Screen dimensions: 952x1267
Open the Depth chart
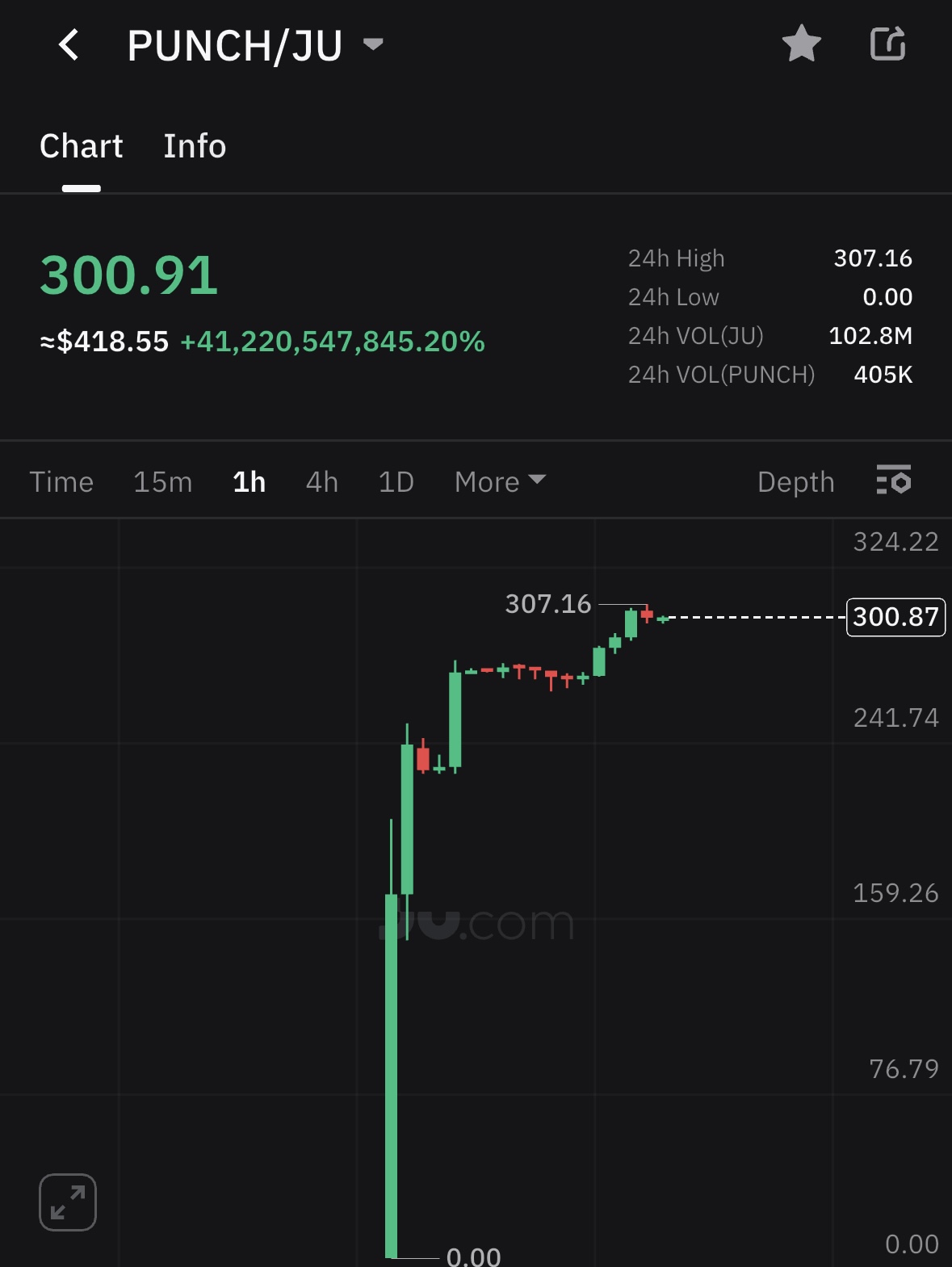click(x=795, y=482)
